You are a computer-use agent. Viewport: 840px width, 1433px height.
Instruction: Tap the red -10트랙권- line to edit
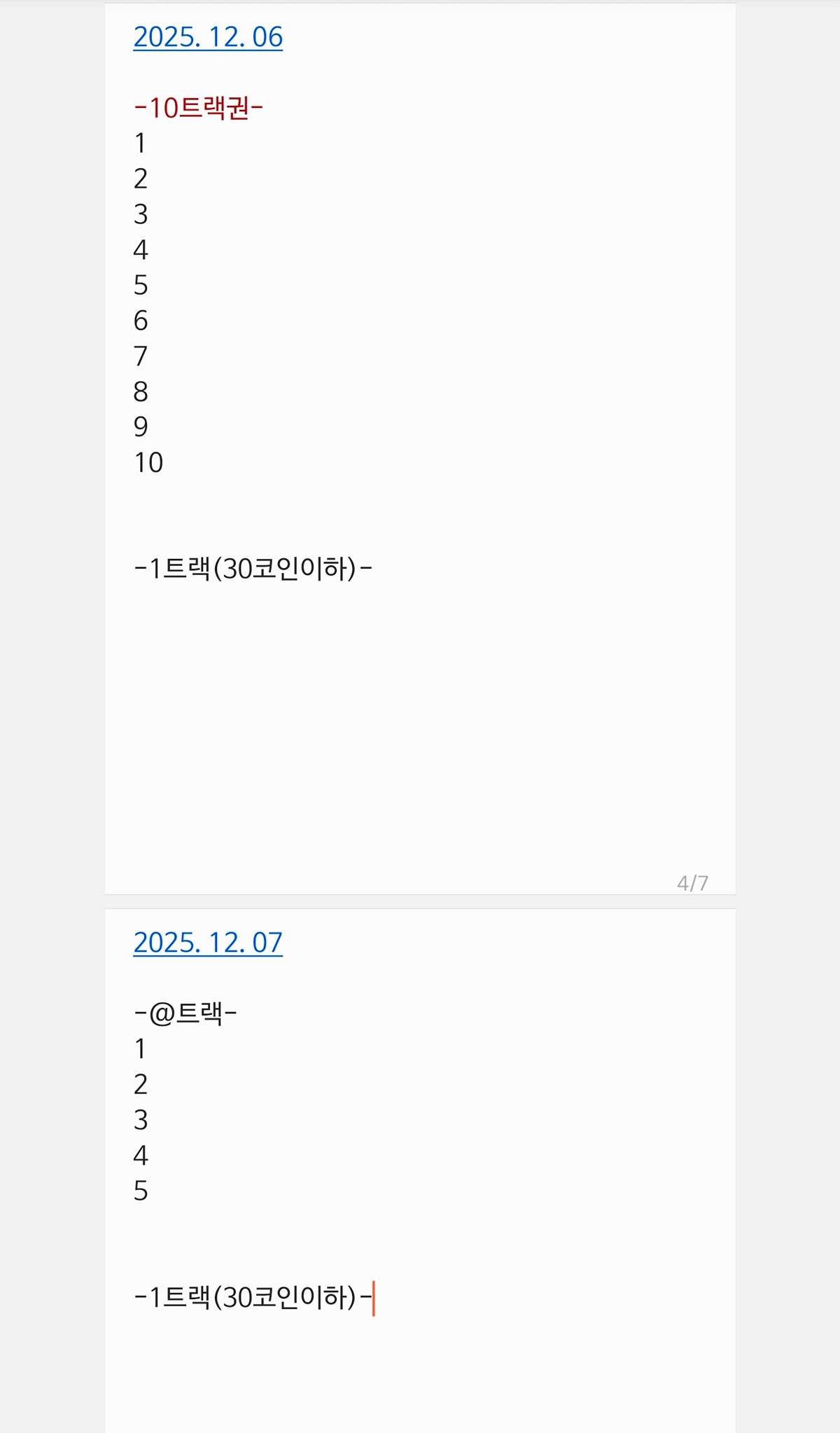[x=198, y=108]
